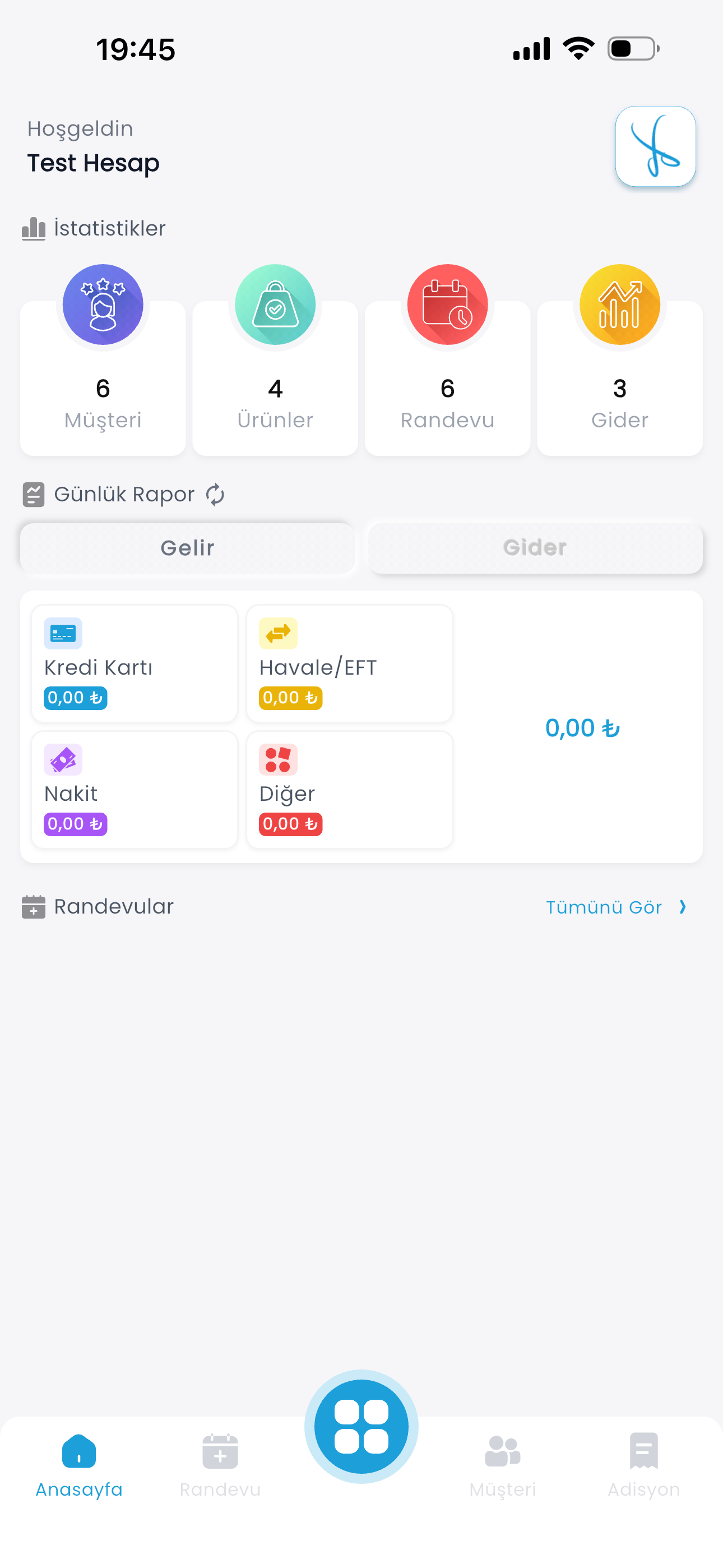Viewport: 723px width, 1568px height.
Task: Open the Gider statistics card
Action: 619,377
